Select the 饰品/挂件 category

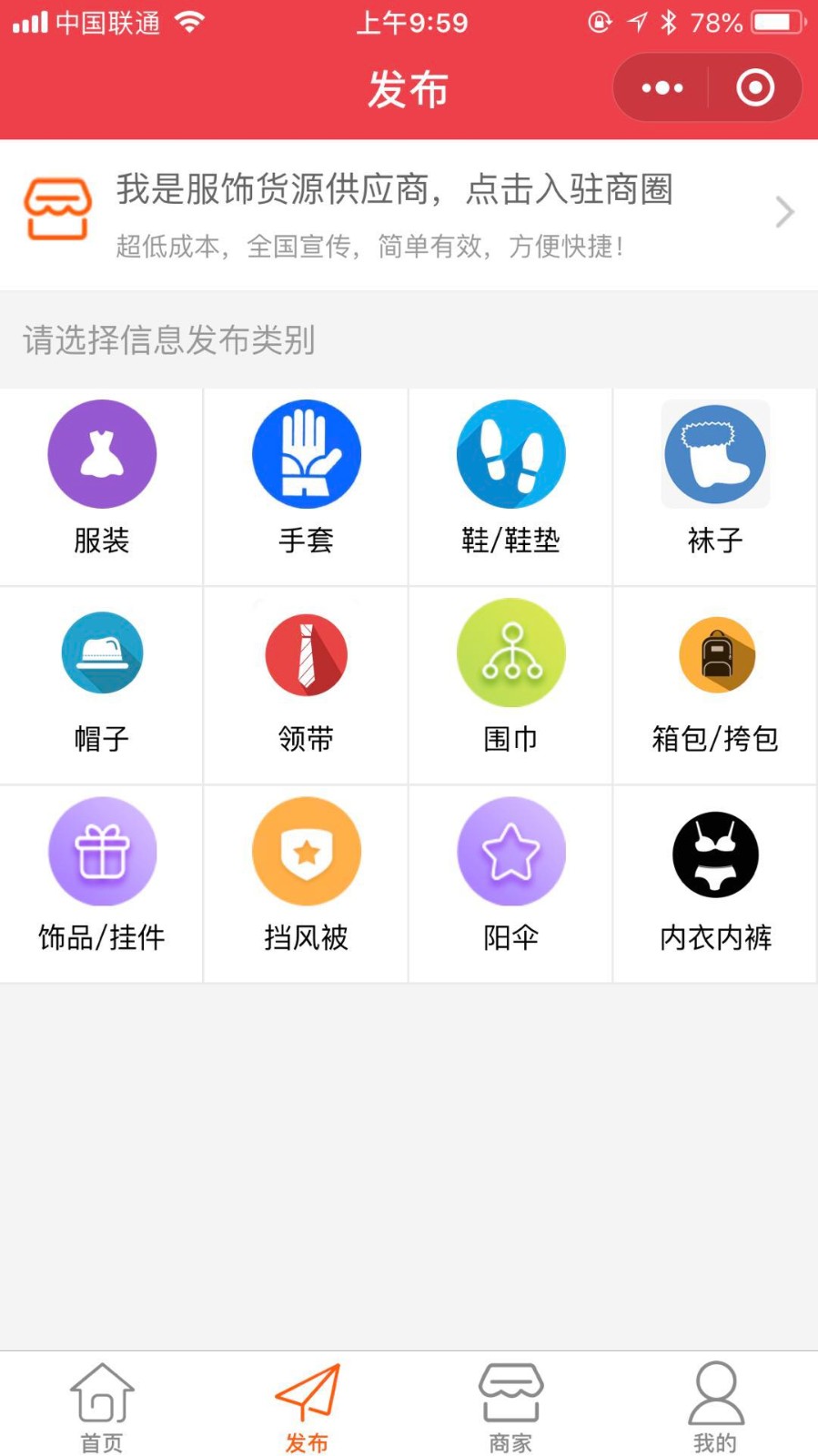click(x=101, y=884)
